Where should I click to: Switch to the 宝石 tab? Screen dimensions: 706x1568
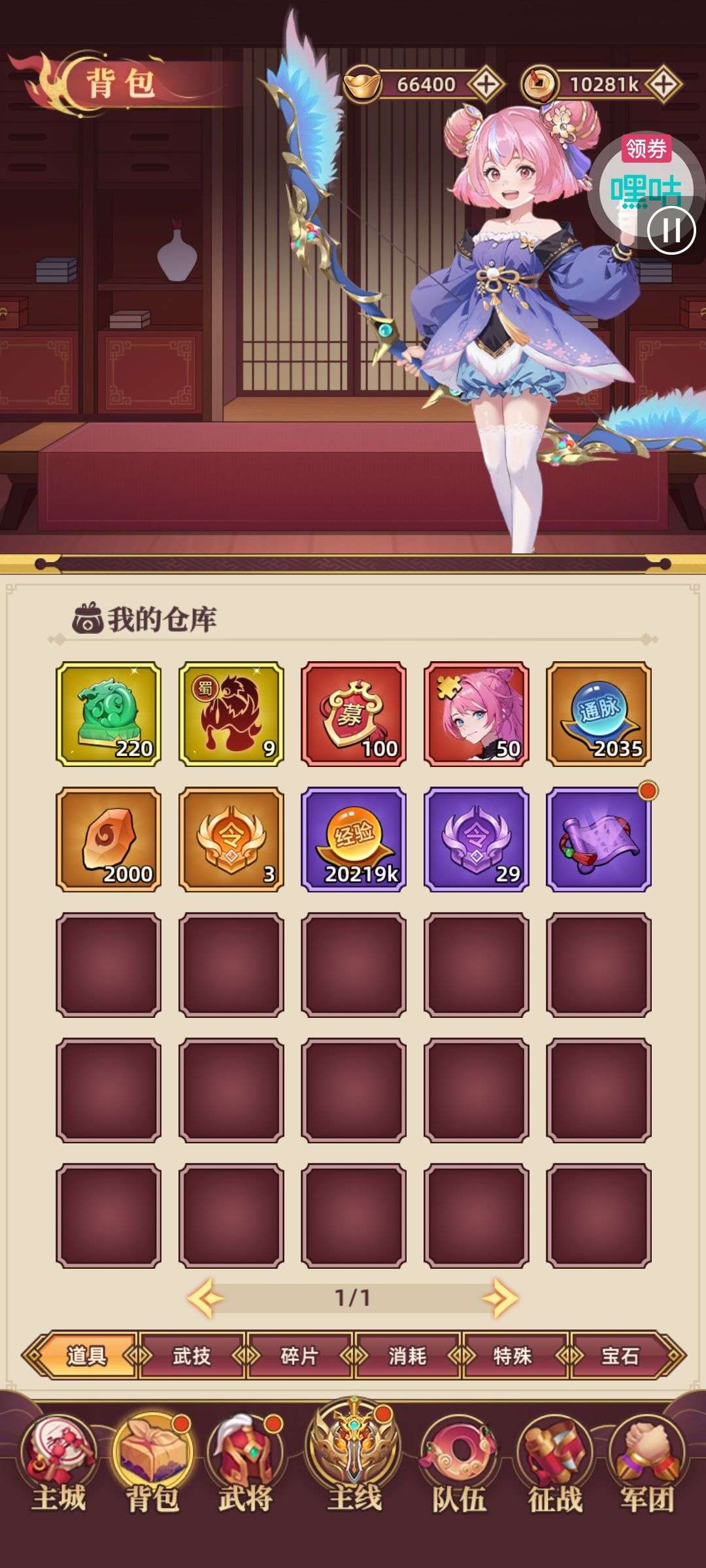620,1356
